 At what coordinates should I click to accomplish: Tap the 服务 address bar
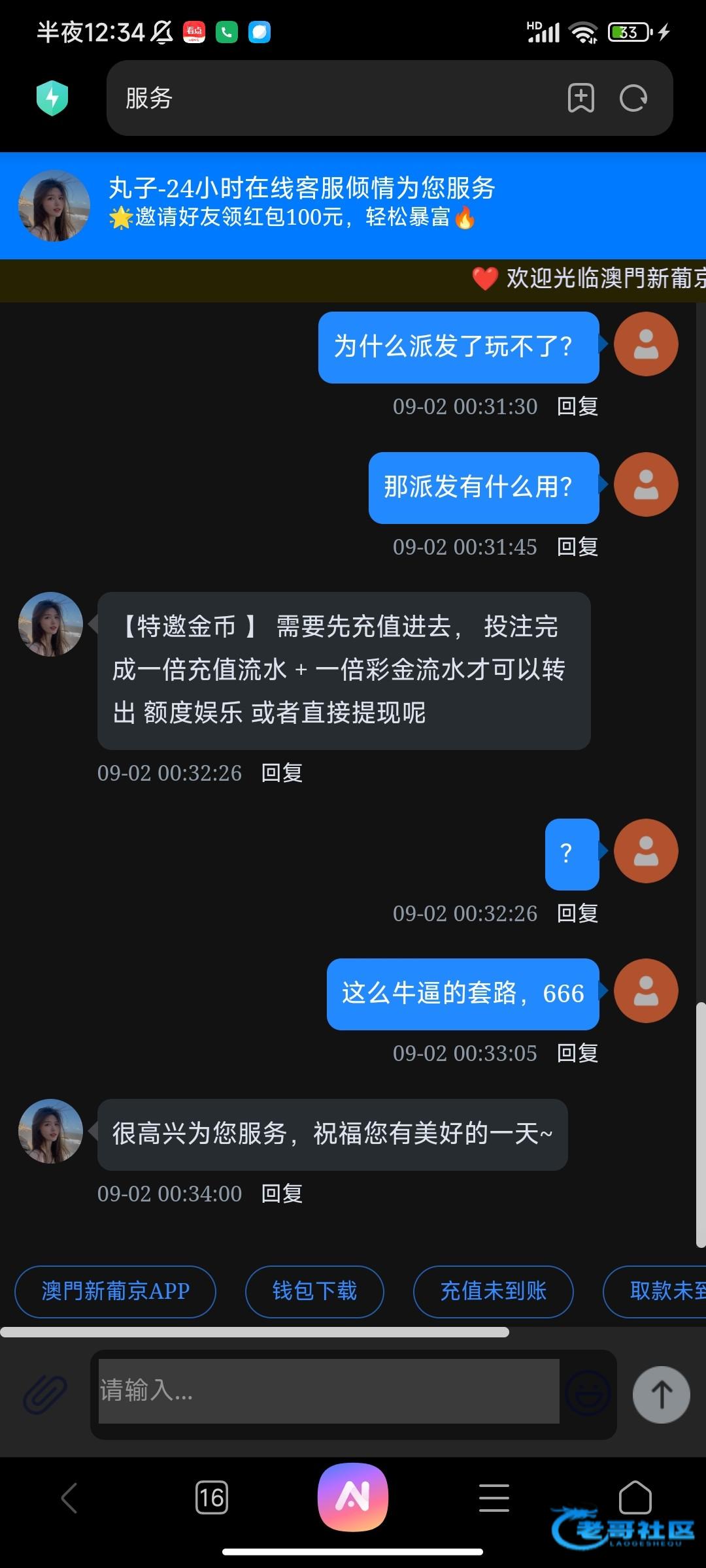coord(327,98)
